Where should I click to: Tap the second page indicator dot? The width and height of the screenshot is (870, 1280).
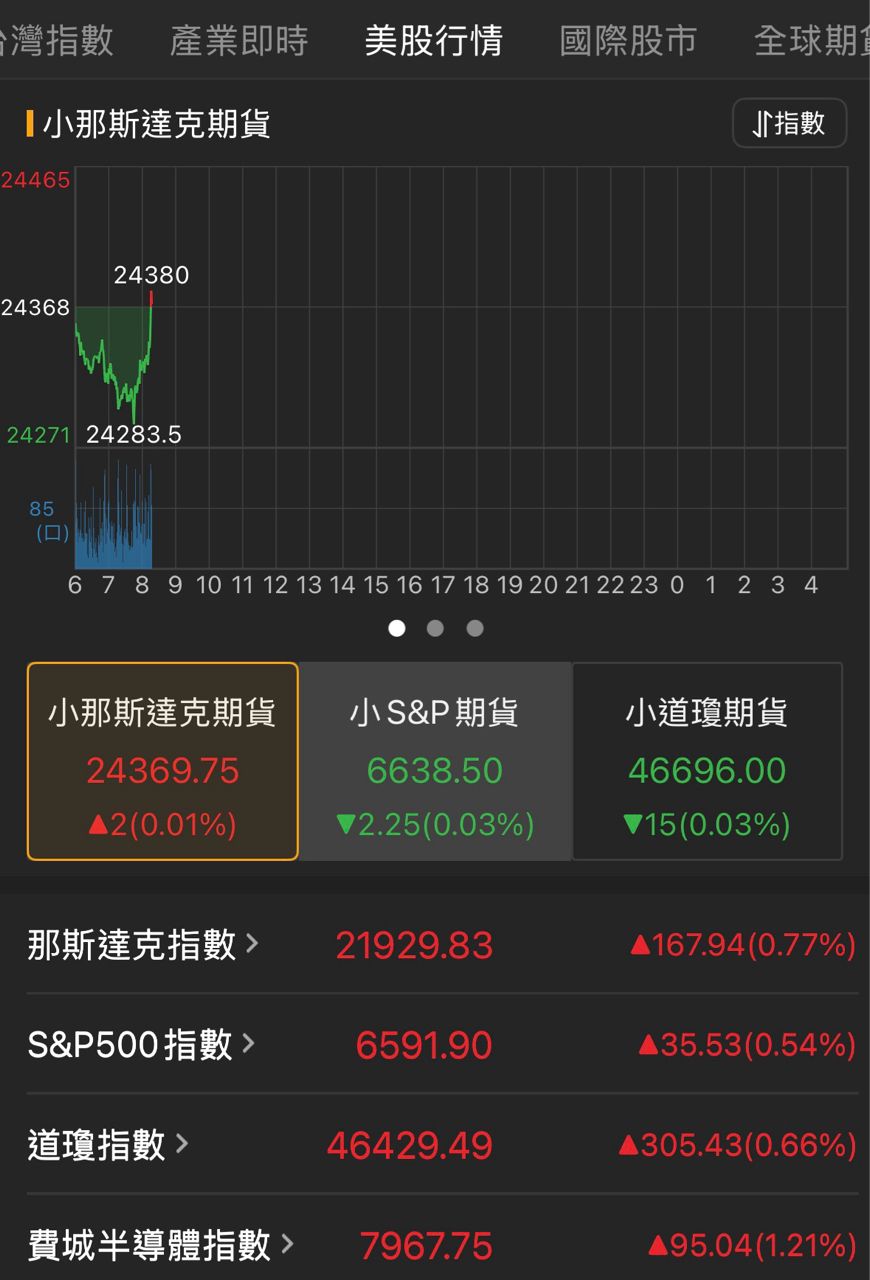(x=435, y=628)
